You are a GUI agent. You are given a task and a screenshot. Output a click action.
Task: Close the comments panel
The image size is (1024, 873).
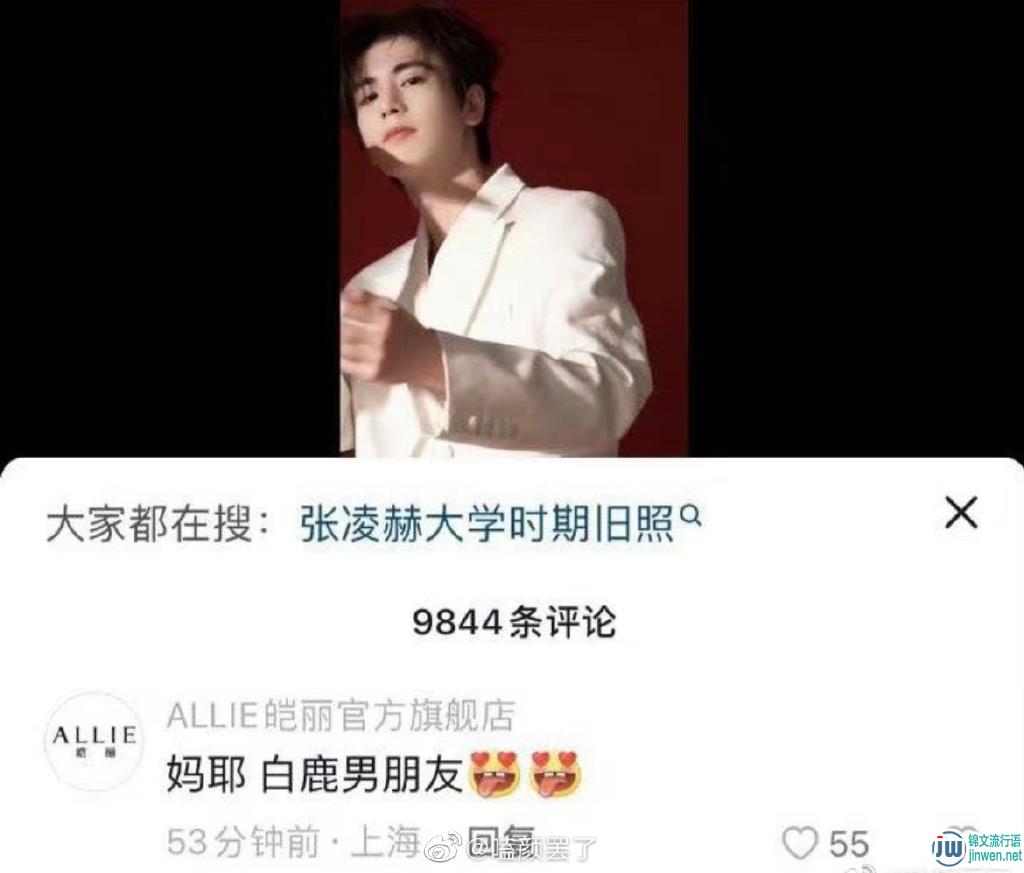pyautogui.click(x=961, y=514)
